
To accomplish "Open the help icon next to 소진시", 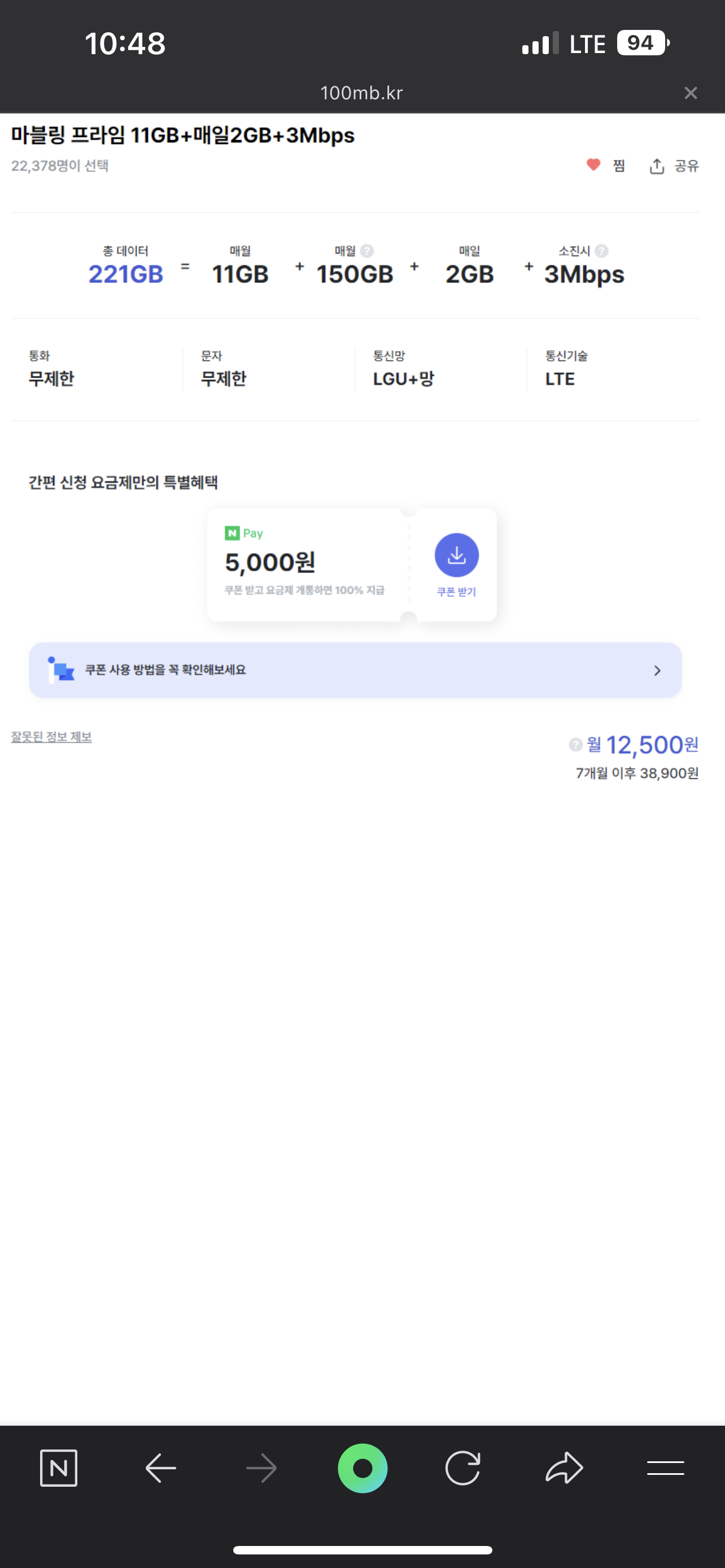I will 601,251.
